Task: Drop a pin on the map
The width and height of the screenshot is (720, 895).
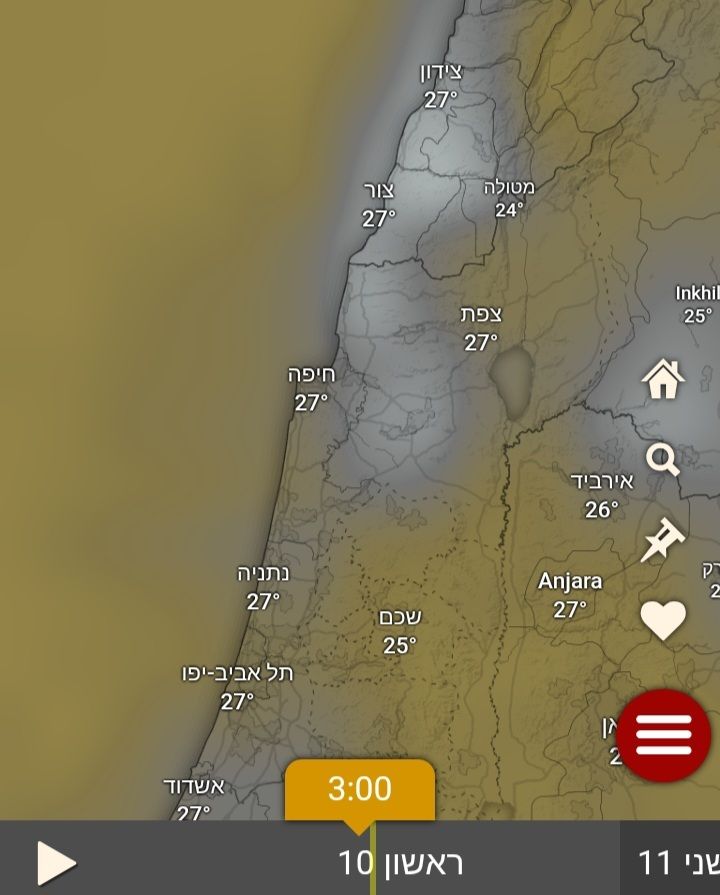Action: [x=663, y=540]
